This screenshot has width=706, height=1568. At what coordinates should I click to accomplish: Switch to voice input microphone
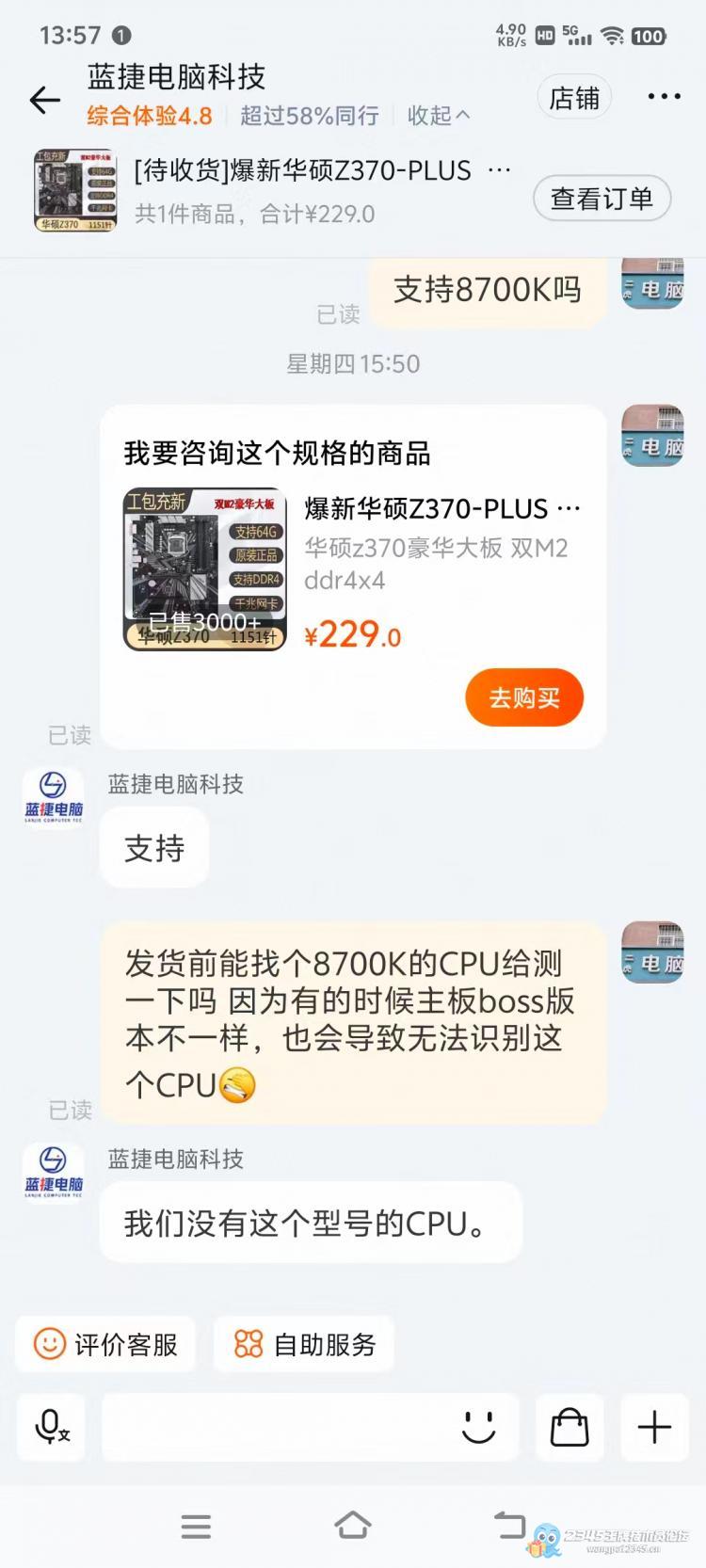click(x=51, y=1428)
